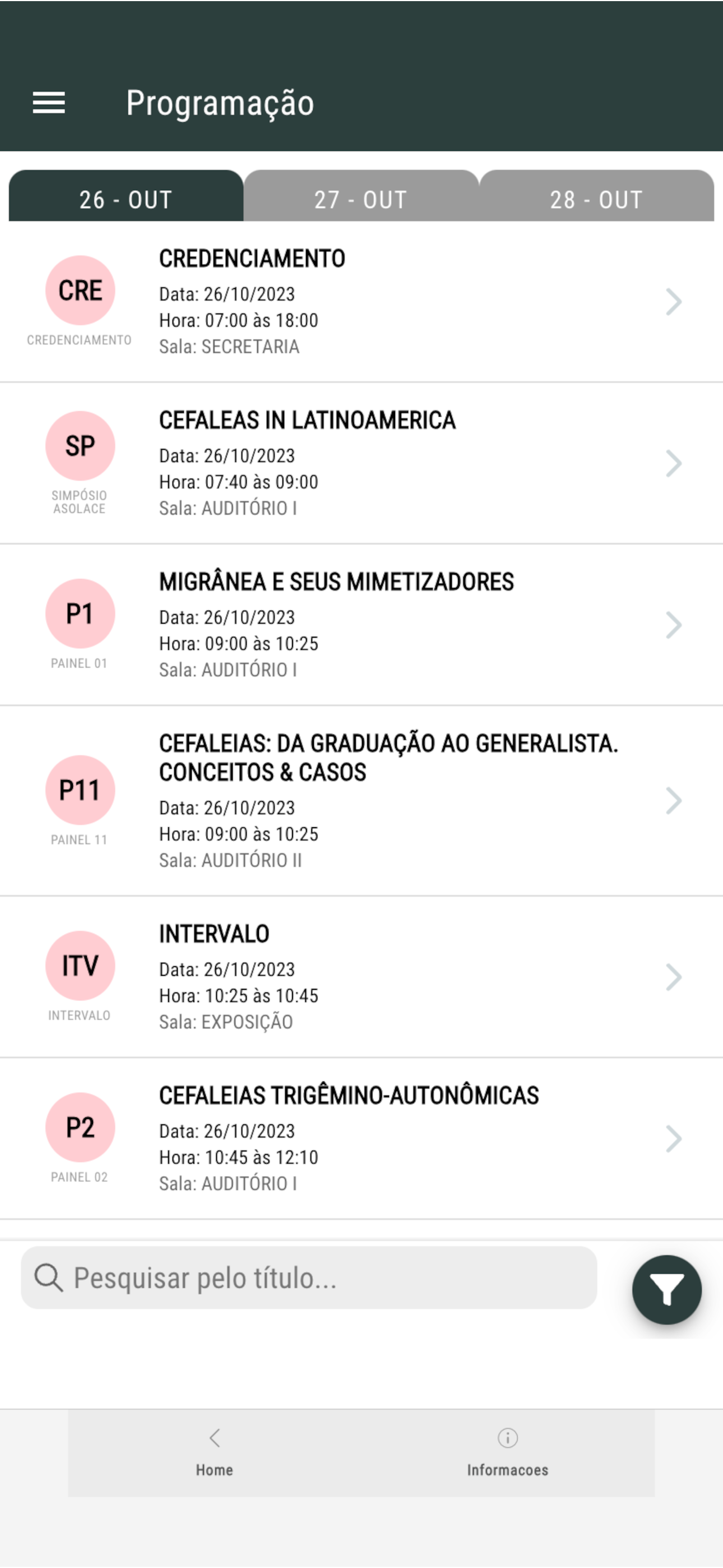
Task: Select the 26 - OUT tab
Action: coord(126,196)
